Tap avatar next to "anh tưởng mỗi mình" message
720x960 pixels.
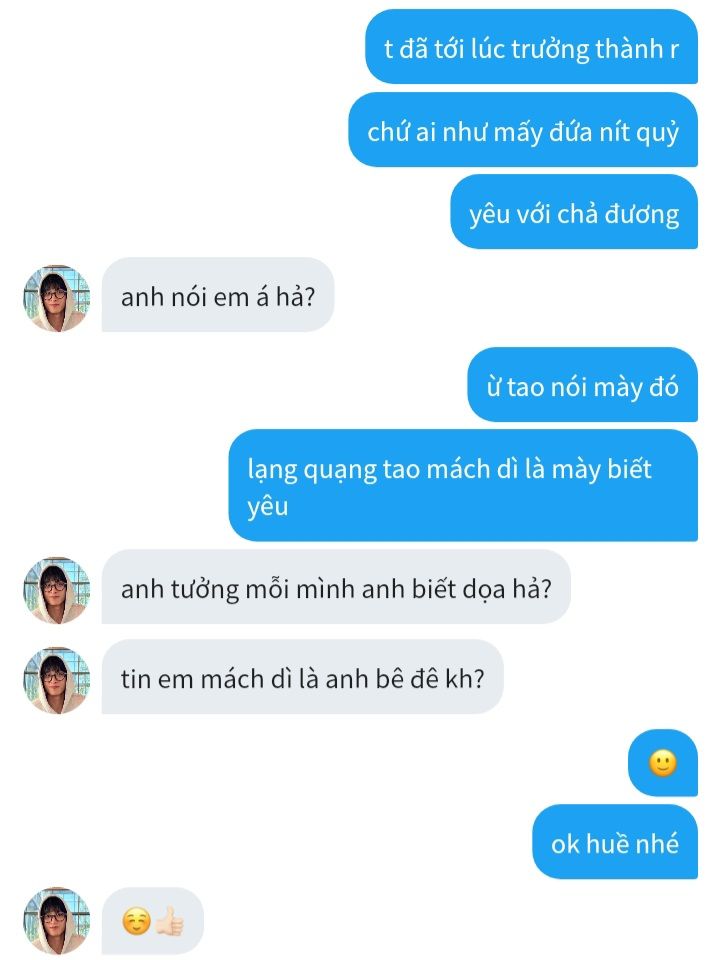[56, 590]
